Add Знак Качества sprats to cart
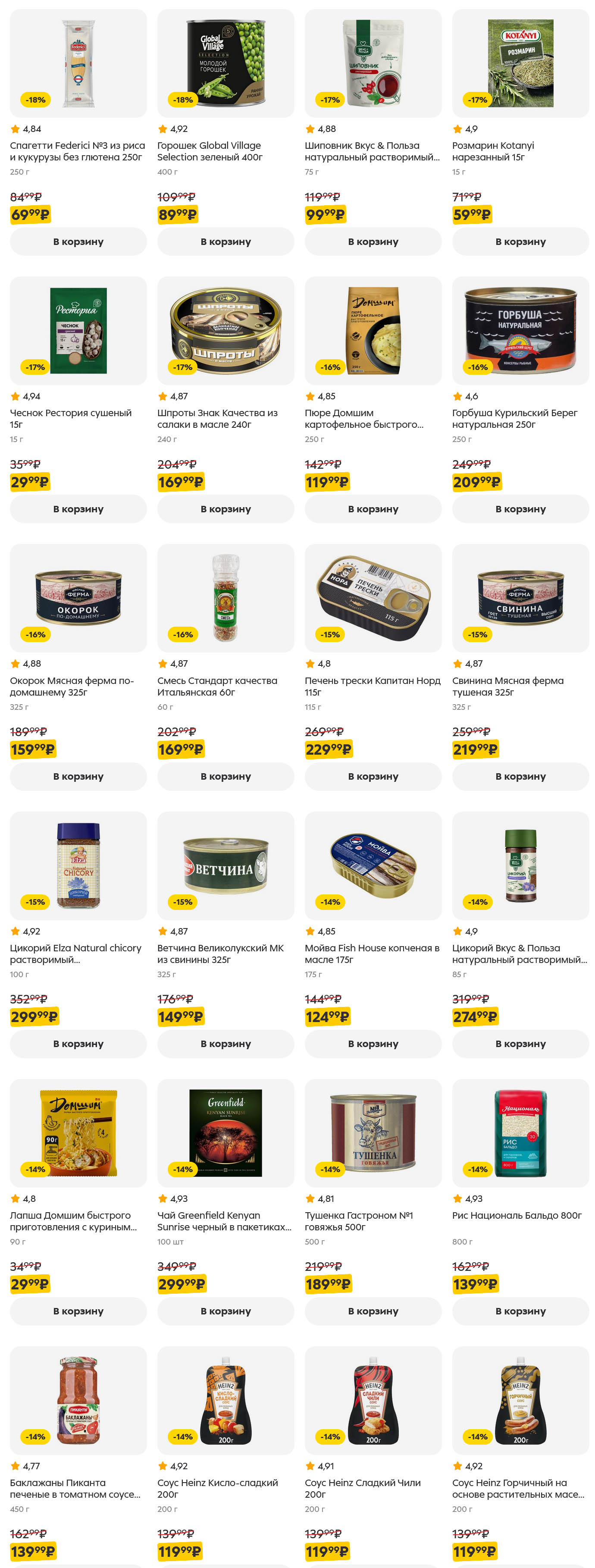Image resolution: width=595 pixels, height=1568 pixels. pyautogui.click(x=225, y=509)
